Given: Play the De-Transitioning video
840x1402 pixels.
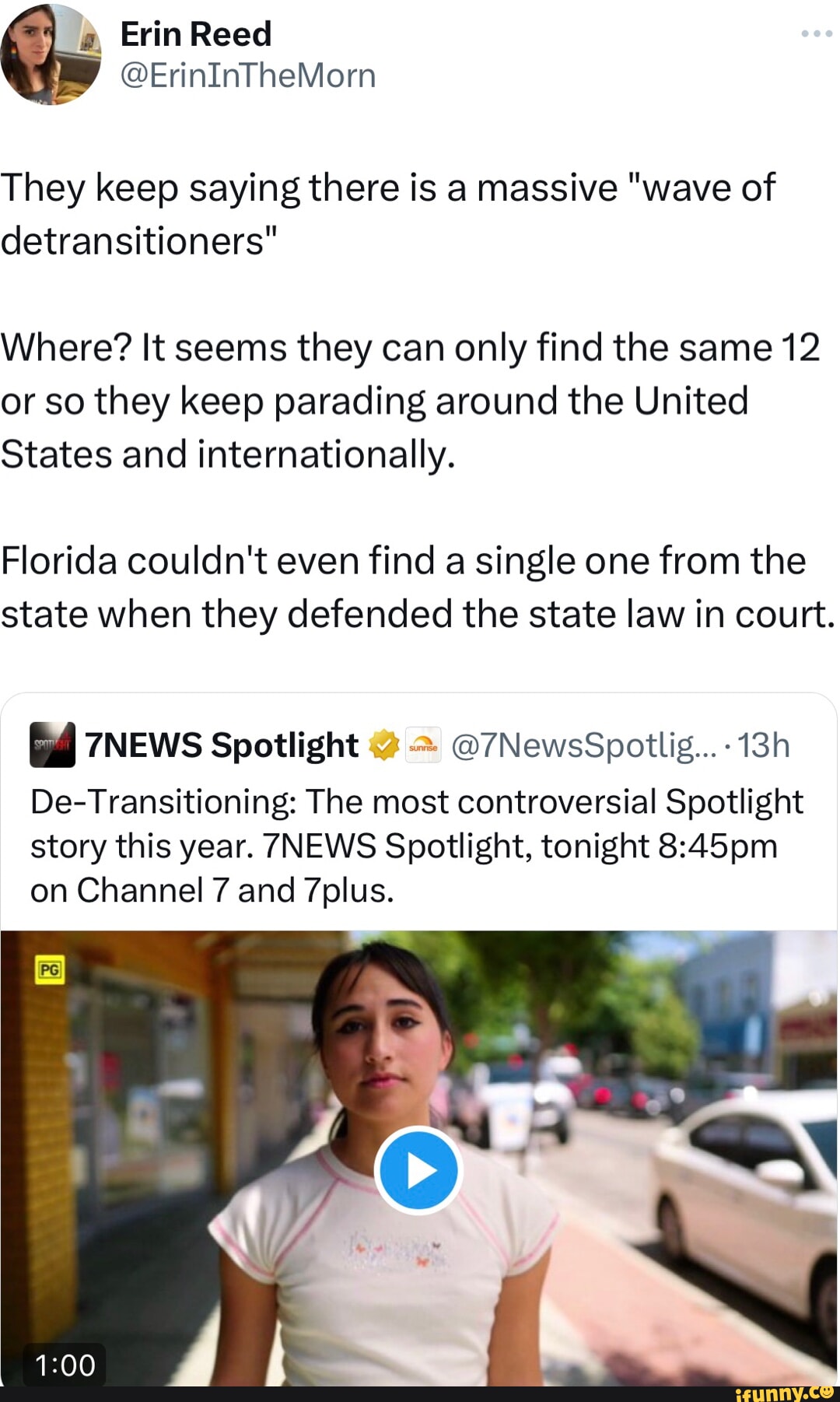Looking at the screenshot, I should tap(418, 1171).
